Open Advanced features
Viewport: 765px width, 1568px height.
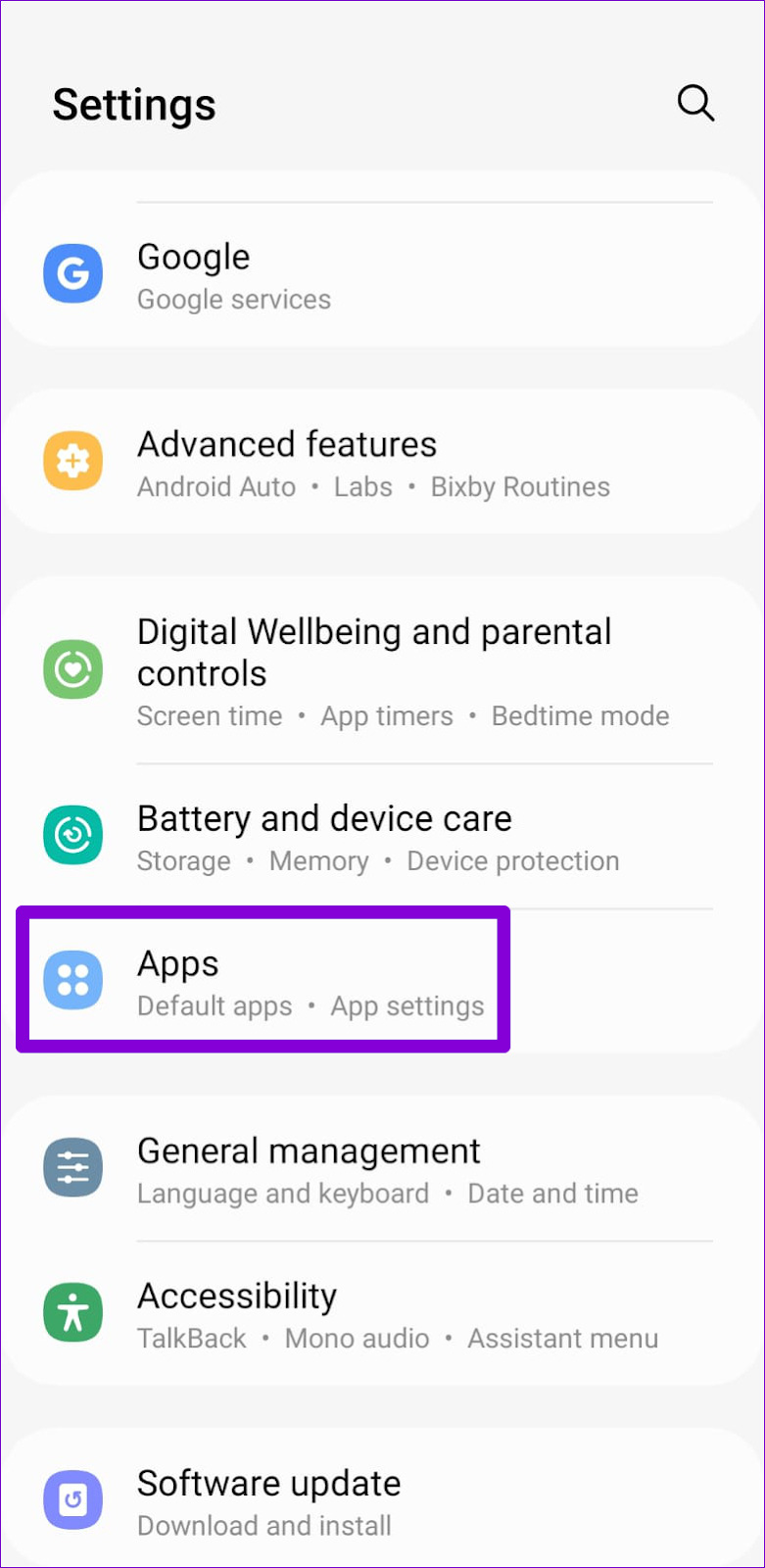pos(382,462)
